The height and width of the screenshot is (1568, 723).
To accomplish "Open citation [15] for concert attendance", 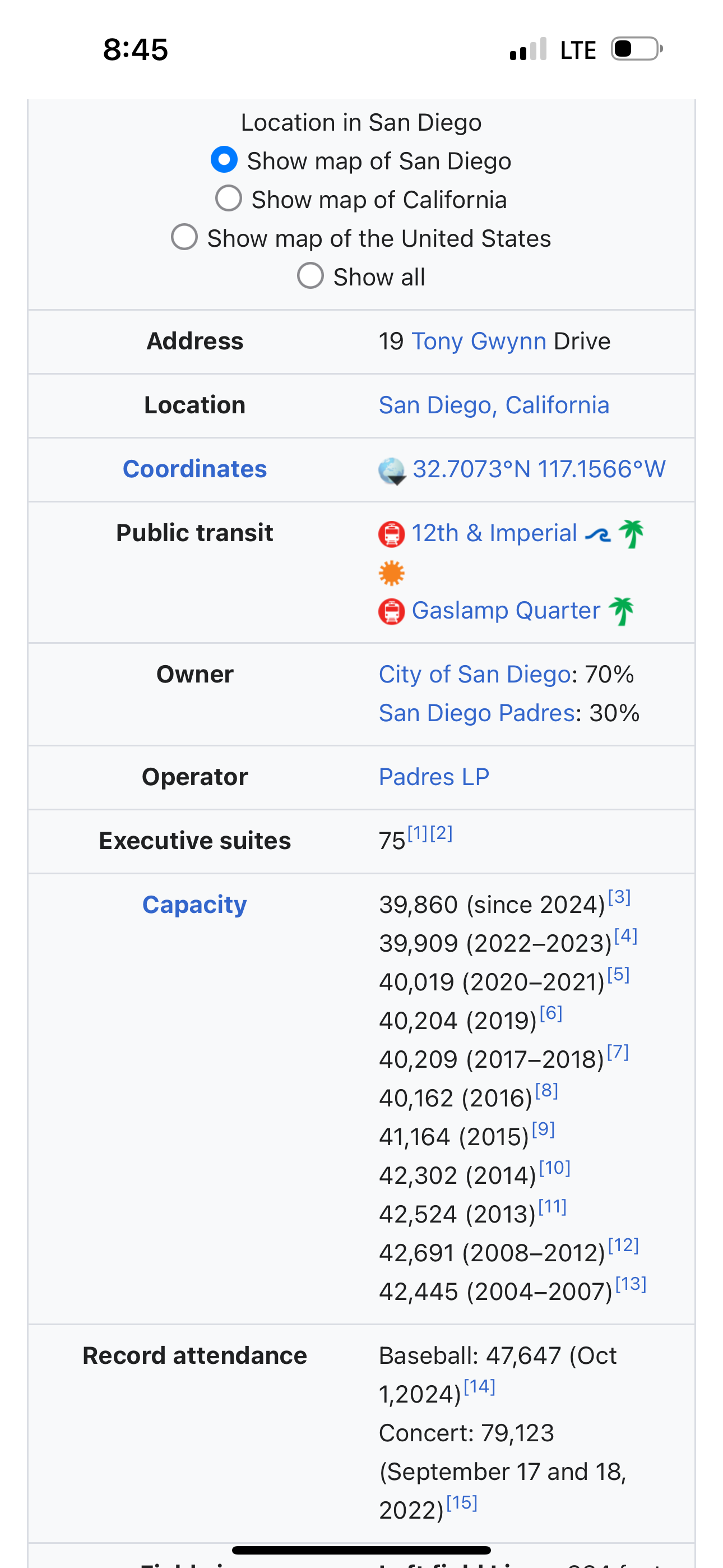I will (461, 1502).
